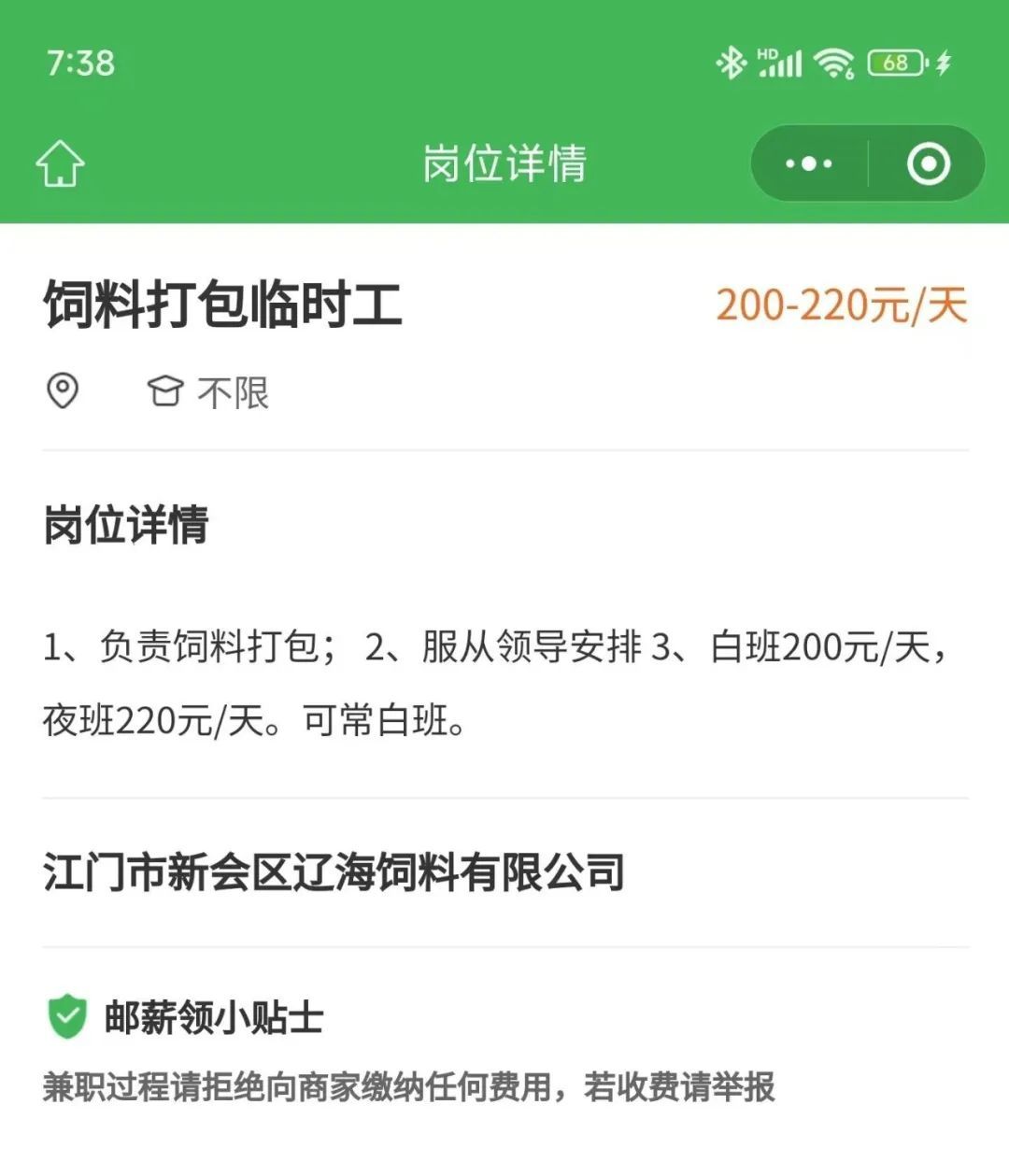1009x1176 pixels.
Task: Go to the mini program home page
Action: click(61, 163)
